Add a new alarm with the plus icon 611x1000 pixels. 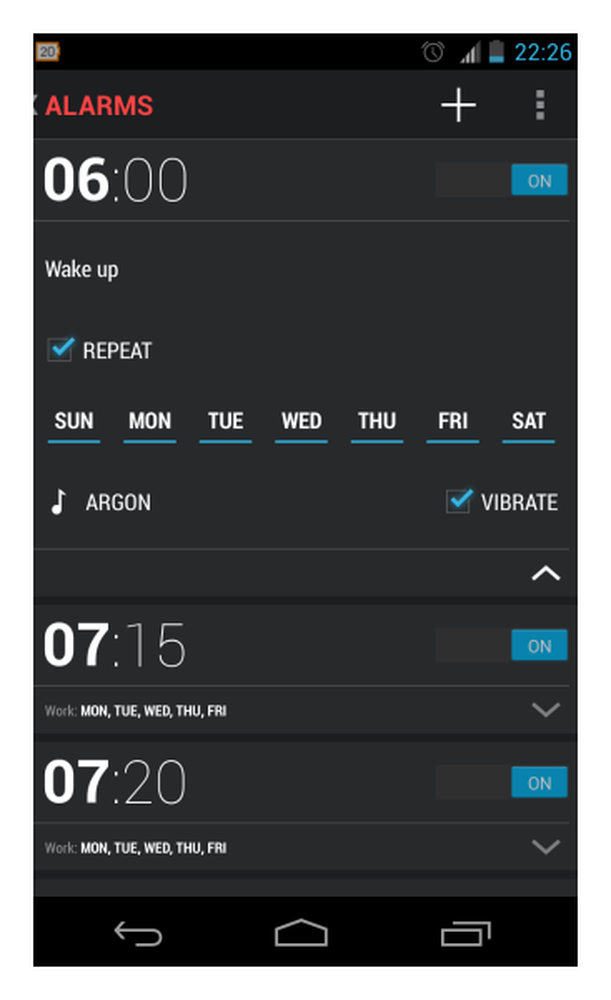458,105
